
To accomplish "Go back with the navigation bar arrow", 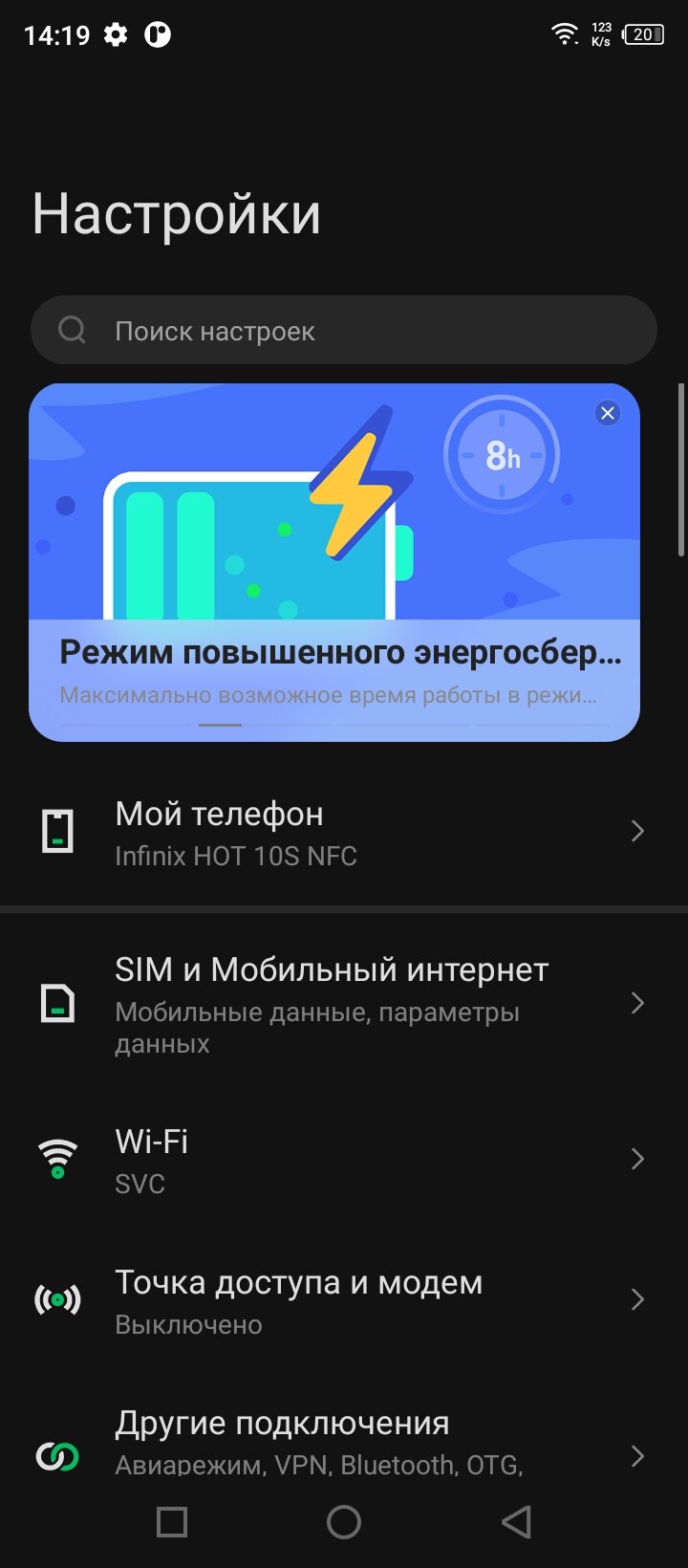I will pyautogui.click(x=516, y=1522).
